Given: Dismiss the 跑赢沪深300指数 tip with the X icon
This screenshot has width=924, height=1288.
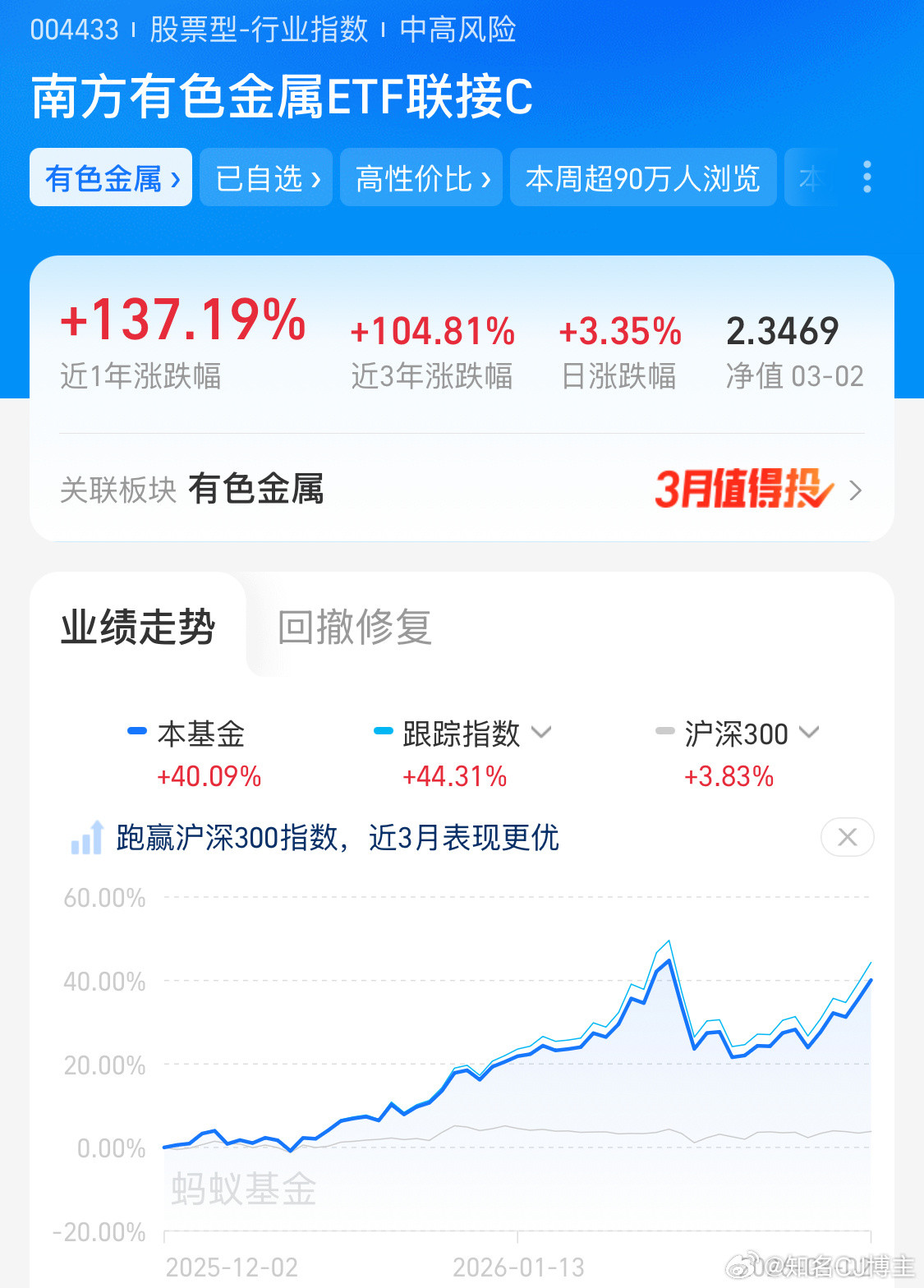Looking at the screenshot, I should pos(847,837).
